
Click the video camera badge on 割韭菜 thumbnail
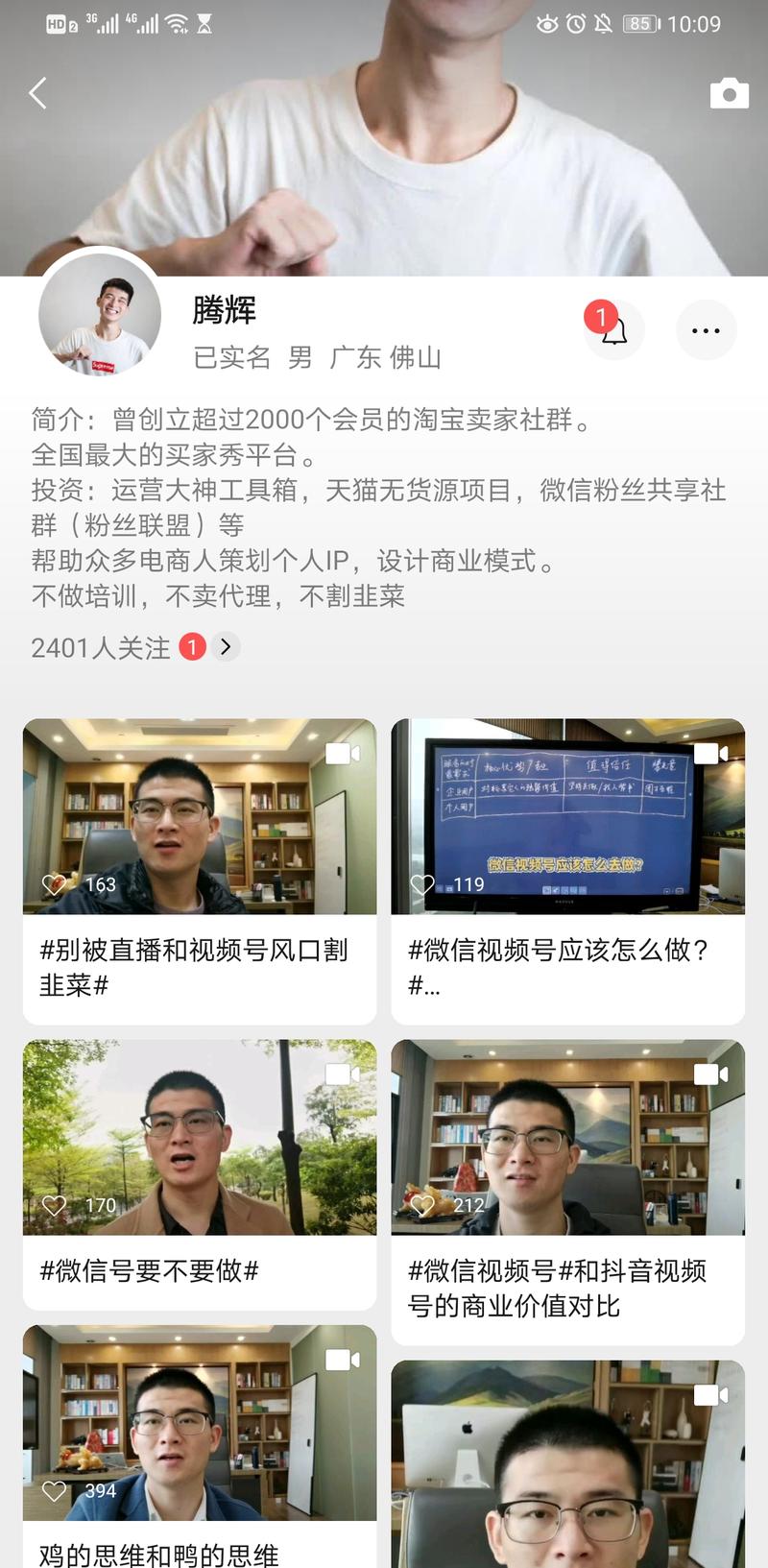[x=343, y=752]
